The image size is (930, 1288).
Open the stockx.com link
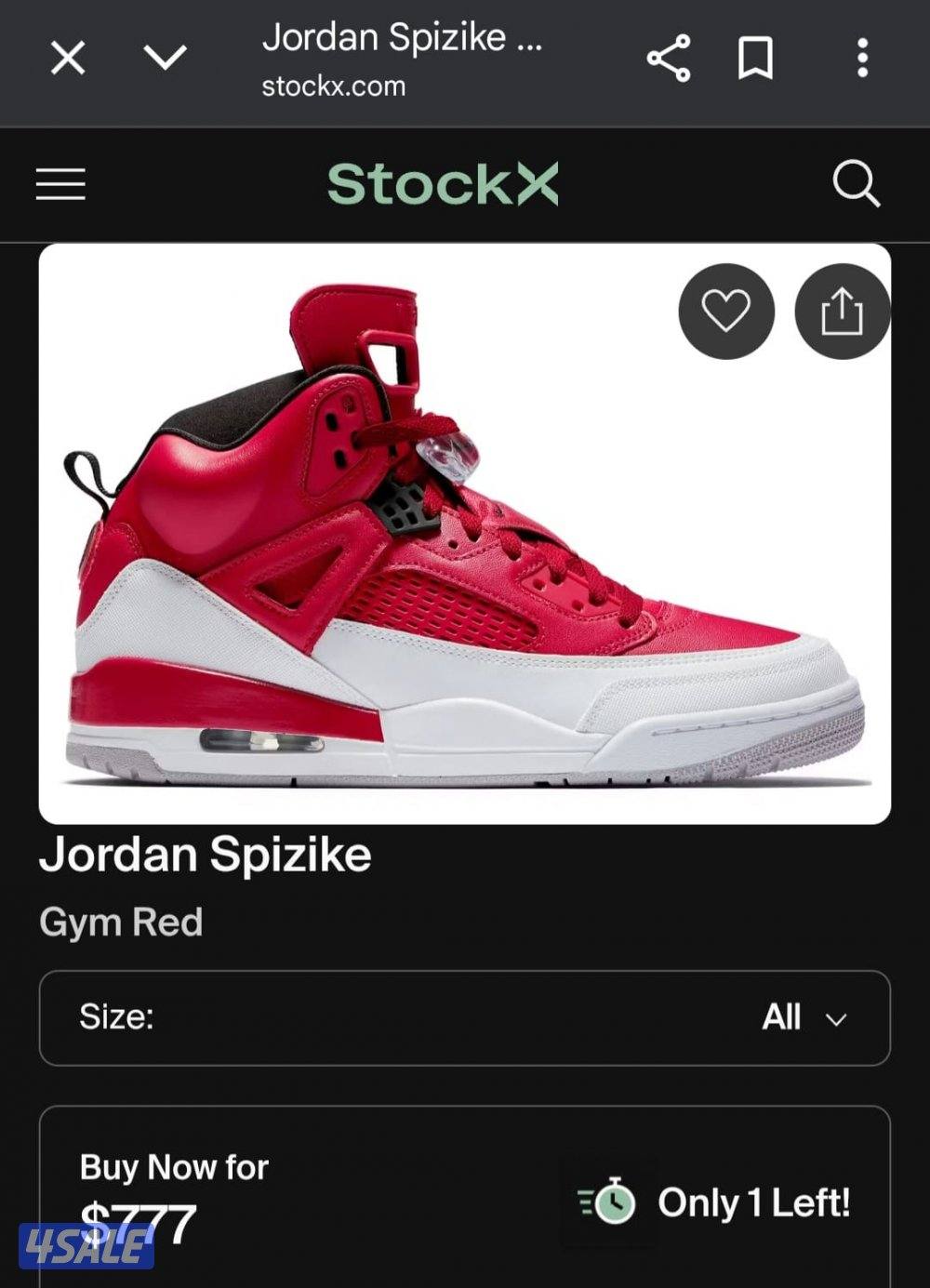tap(333, 86)
